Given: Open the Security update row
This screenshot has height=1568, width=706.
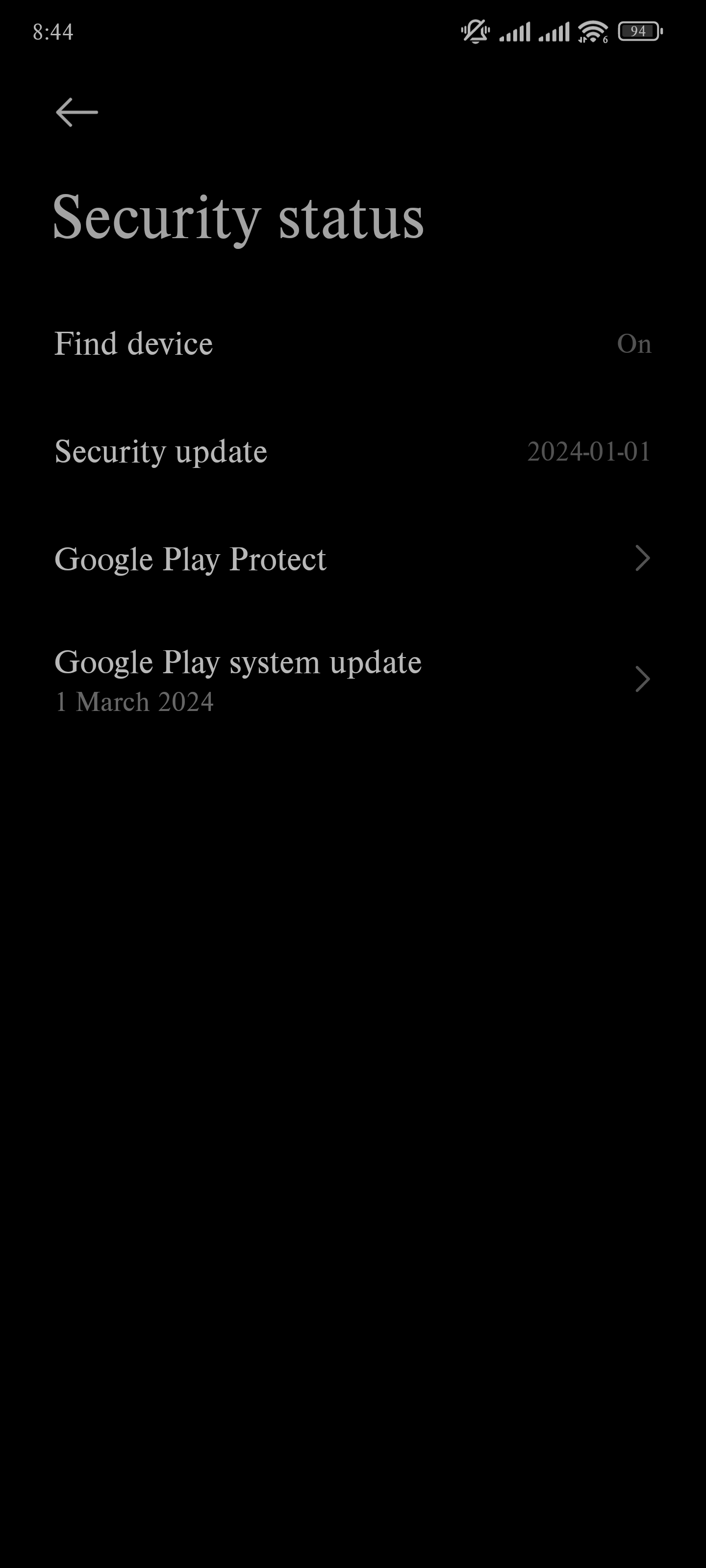Looking at the screenshot, I should [x=353, y=451].
